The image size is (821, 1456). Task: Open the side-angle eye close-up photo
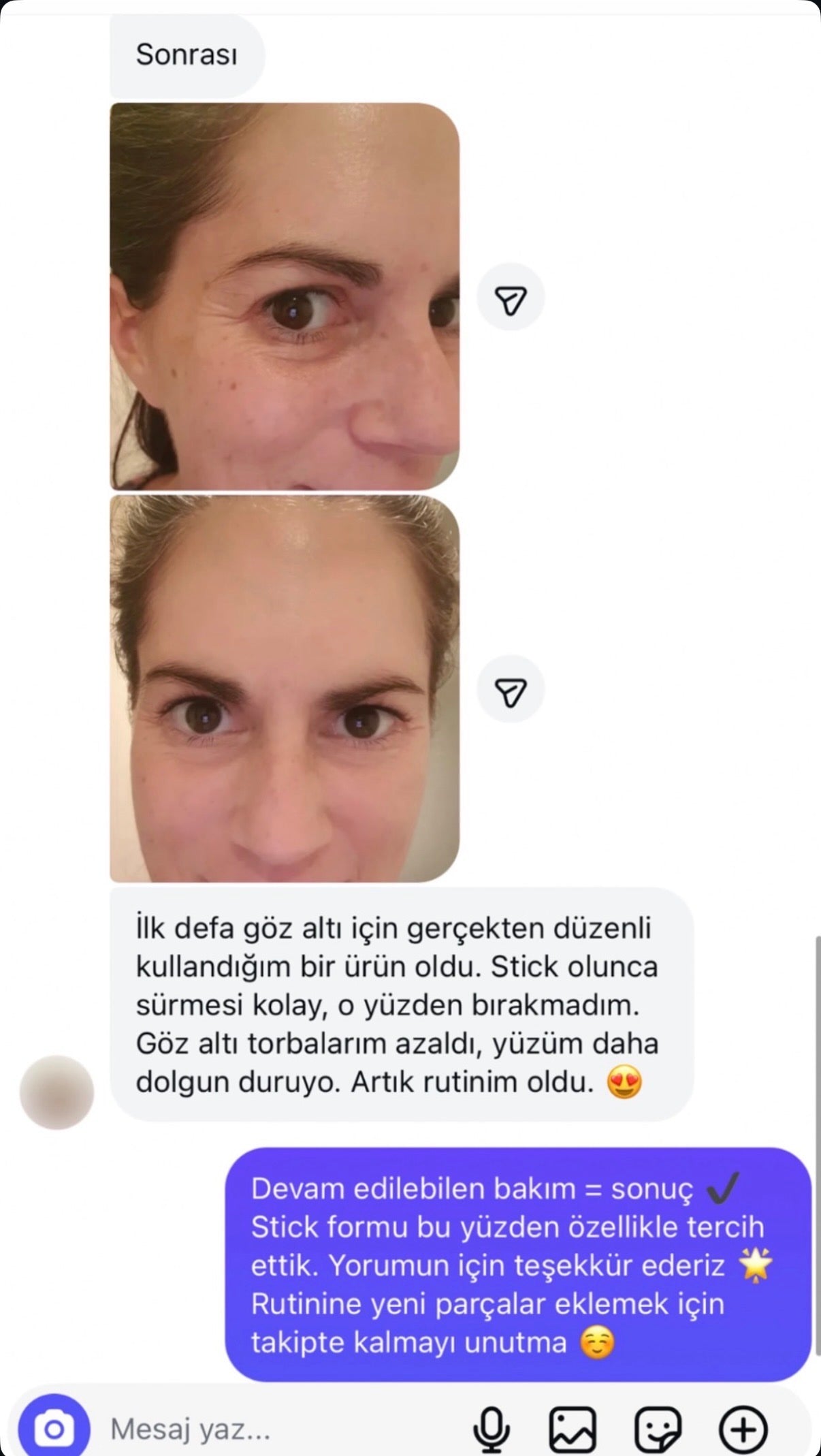click(x=285, y=296)
